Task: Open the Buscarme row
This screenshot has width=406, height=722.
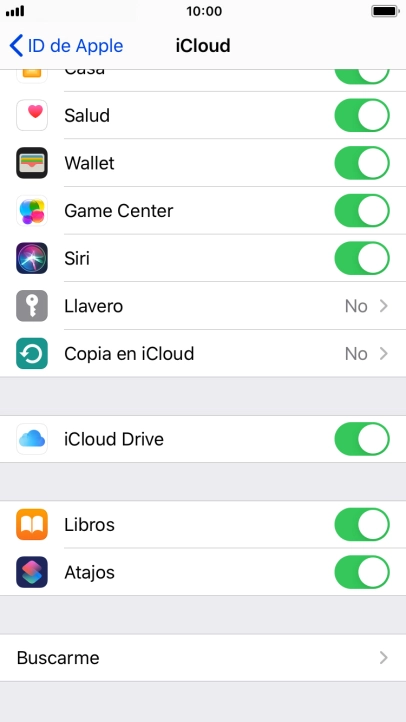Action: click(x=203, y=658)
